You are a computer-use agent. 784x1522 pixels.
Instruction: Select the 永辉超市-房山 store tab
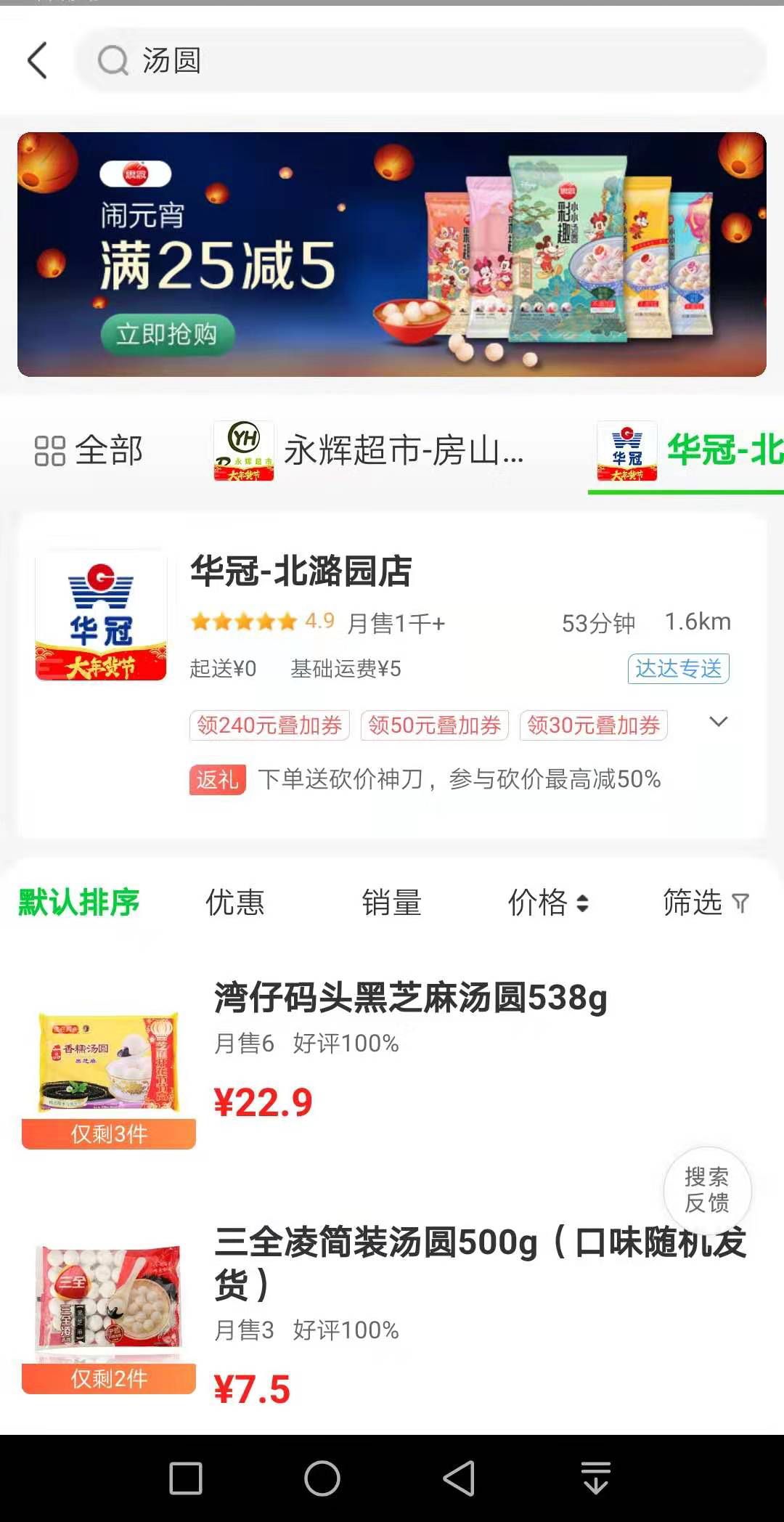pos(370,450)
